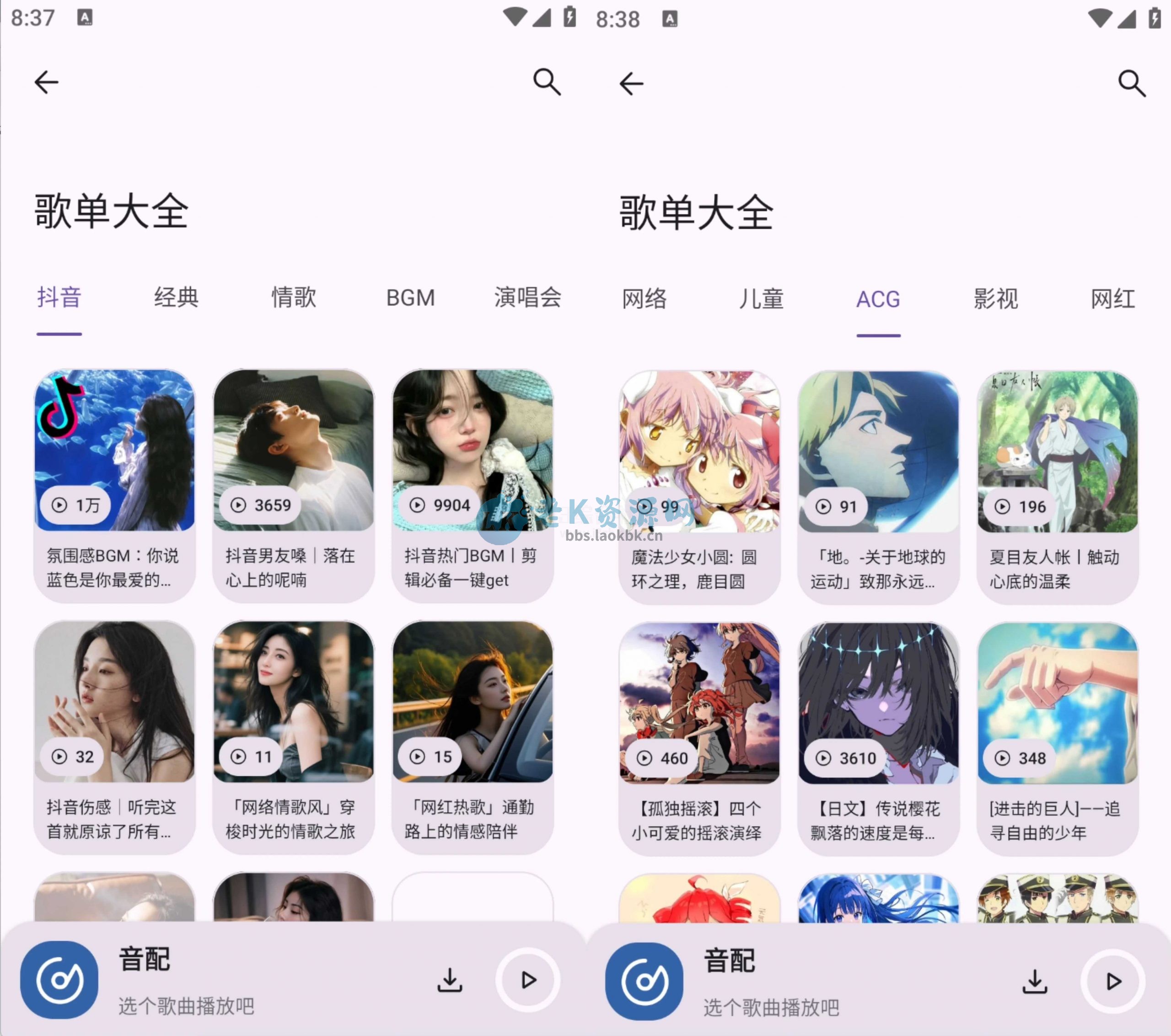Open the 抖音热门BGM playlist

[473, 484]
